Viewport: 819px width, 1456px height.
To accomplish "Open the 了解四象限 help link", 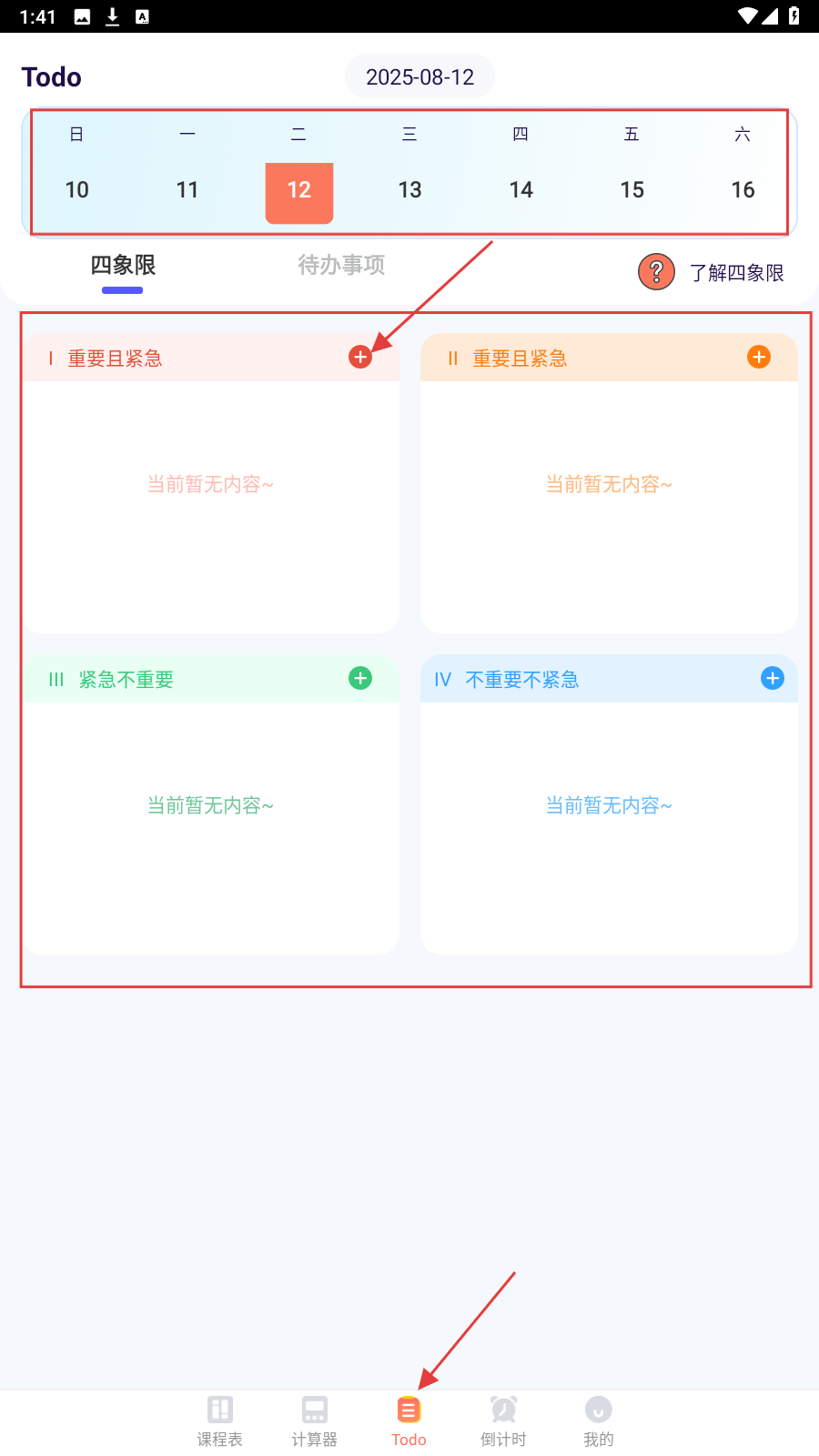I will [711, 272].
